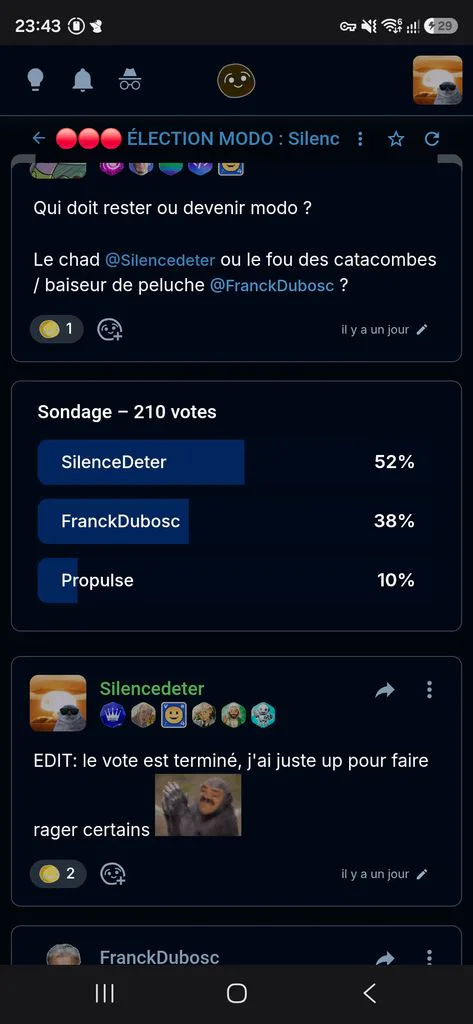This screenshot has width=473, height=1024.
Task: Edit the first post via pencil icon
Action: [x=422, y=330]
